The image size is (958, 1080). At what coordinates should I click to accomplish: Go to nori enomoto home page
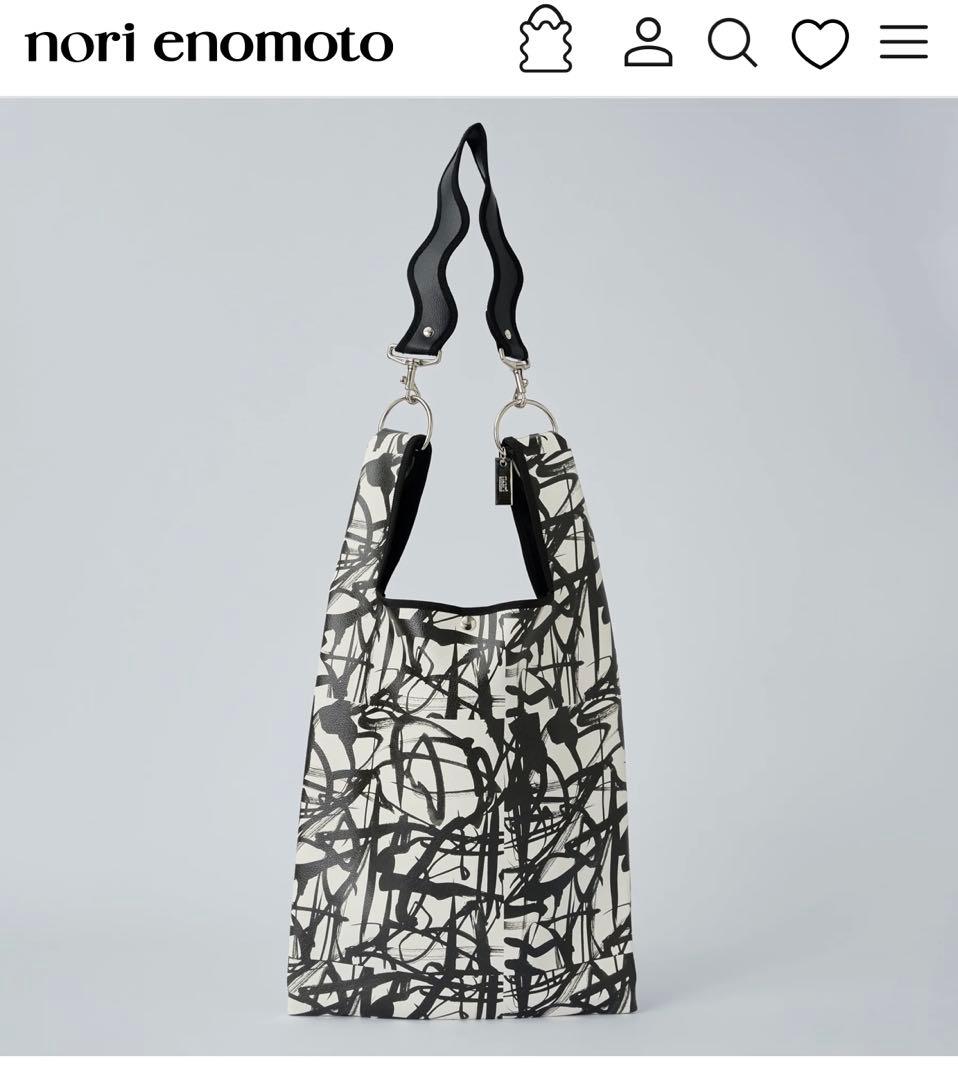pos(209,43)
